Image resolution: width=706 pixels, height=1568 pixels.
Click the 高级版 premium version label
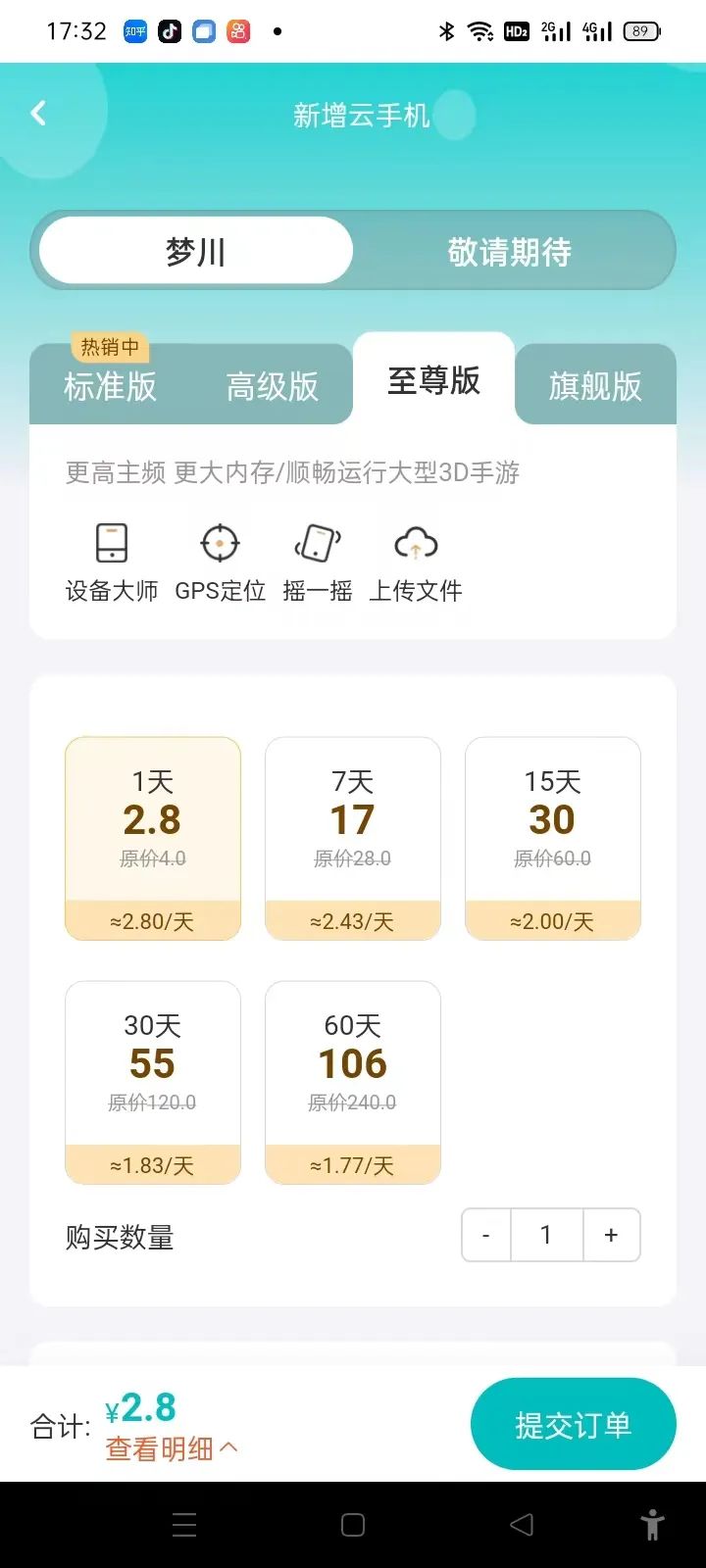275,385
